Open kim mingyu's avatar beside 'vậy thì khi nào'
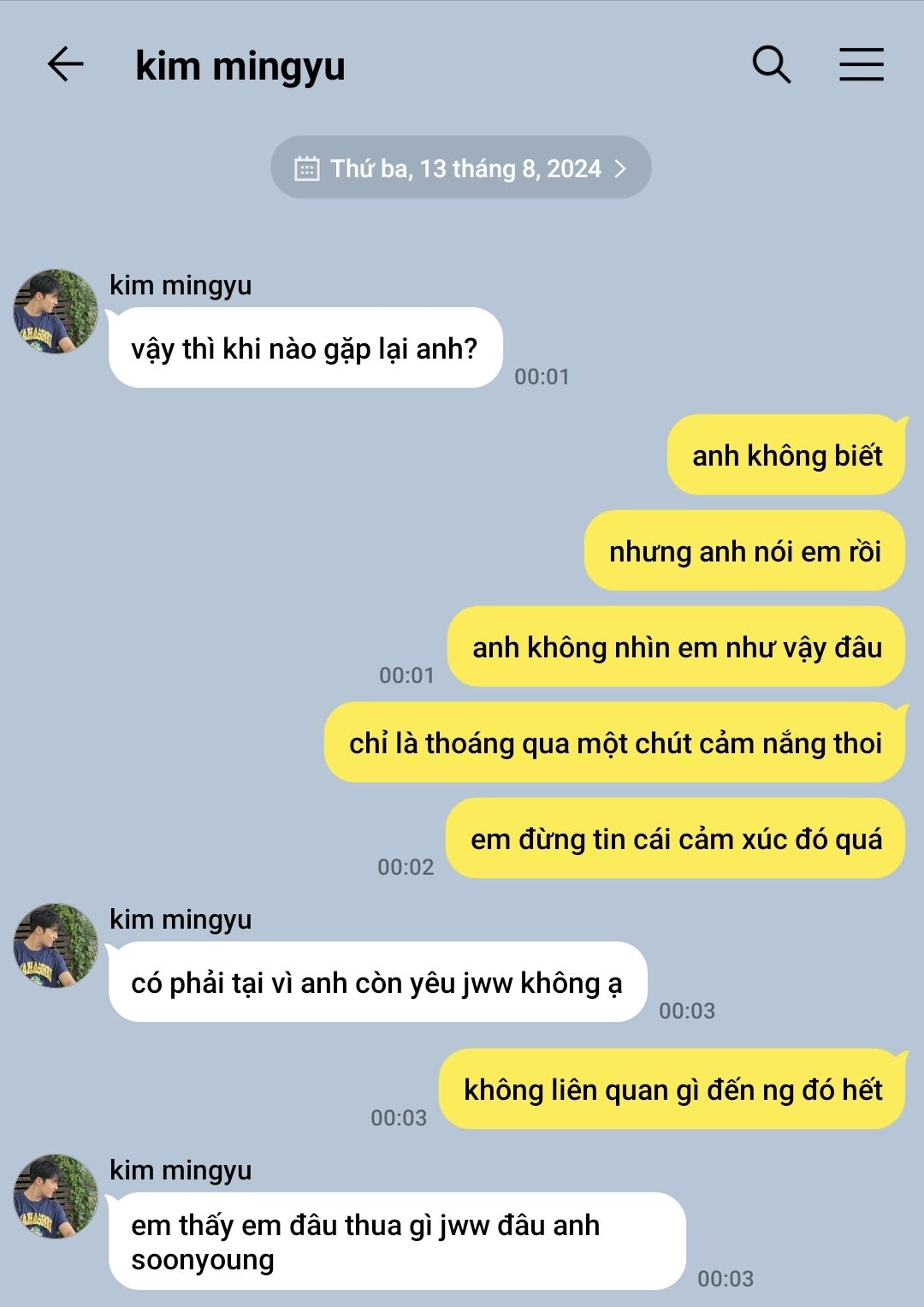Image resolution: width=924 pixels, height=1307 pixels. tap(56, 312)
